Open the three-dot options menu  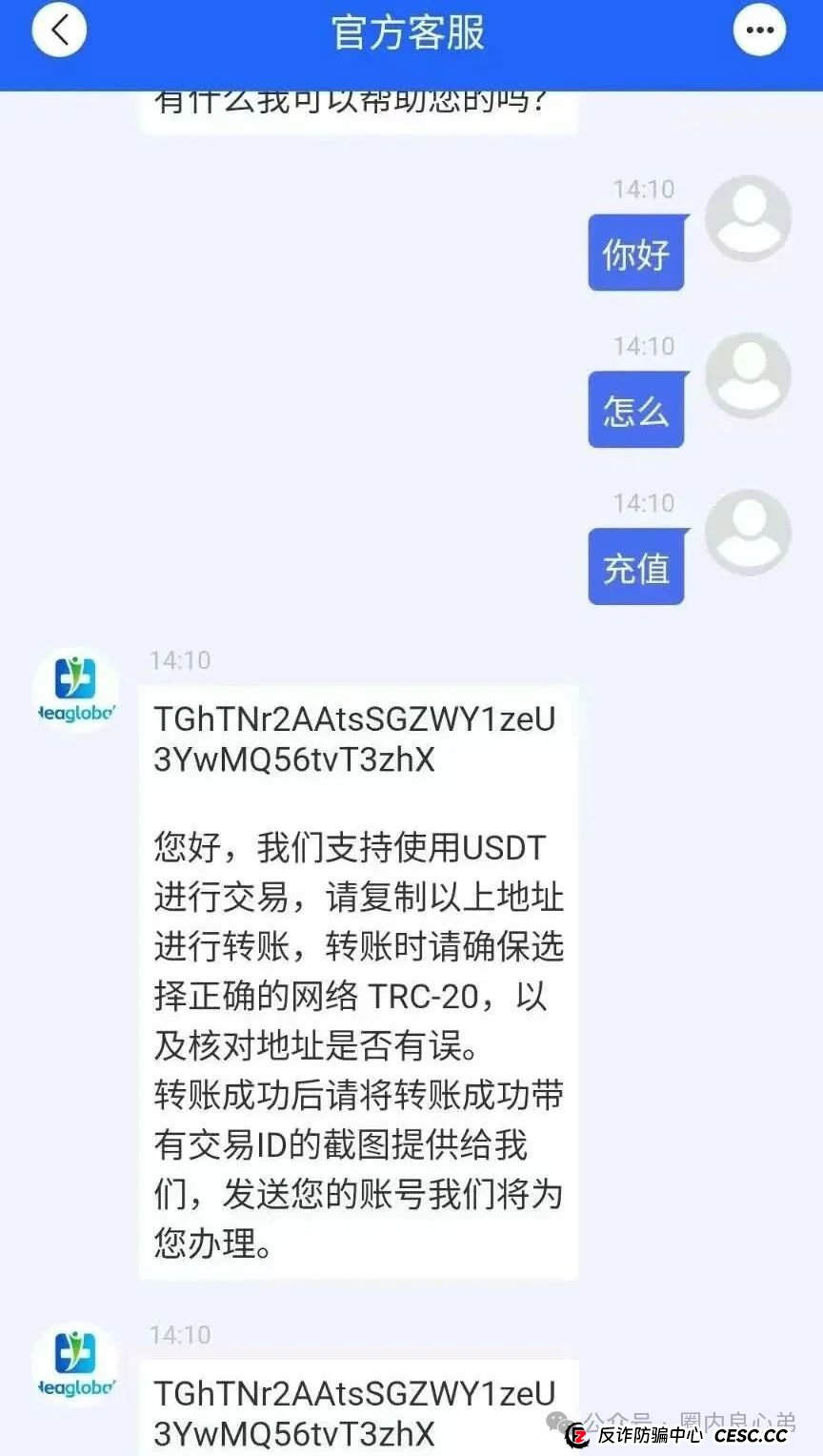[759, 29]
